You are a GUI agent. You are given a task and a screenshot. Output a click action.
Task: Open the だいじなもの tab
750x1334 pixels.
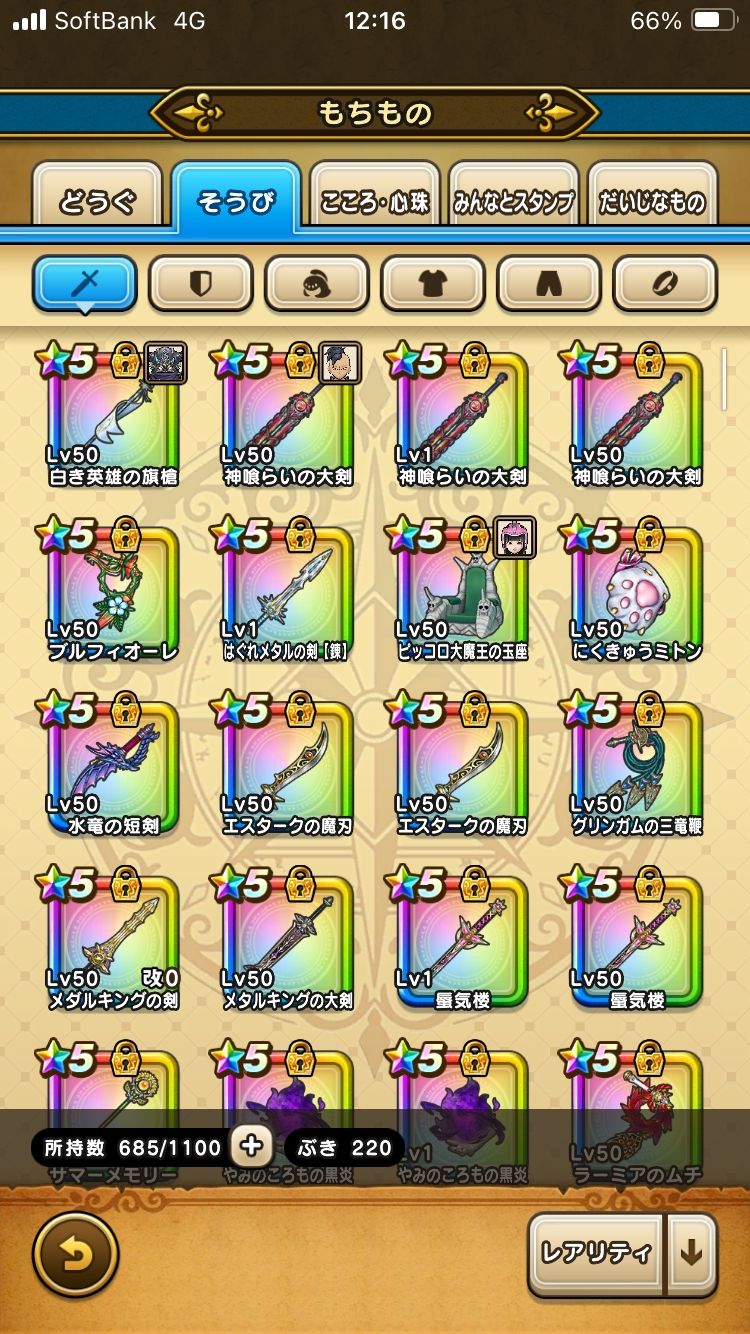652,200
